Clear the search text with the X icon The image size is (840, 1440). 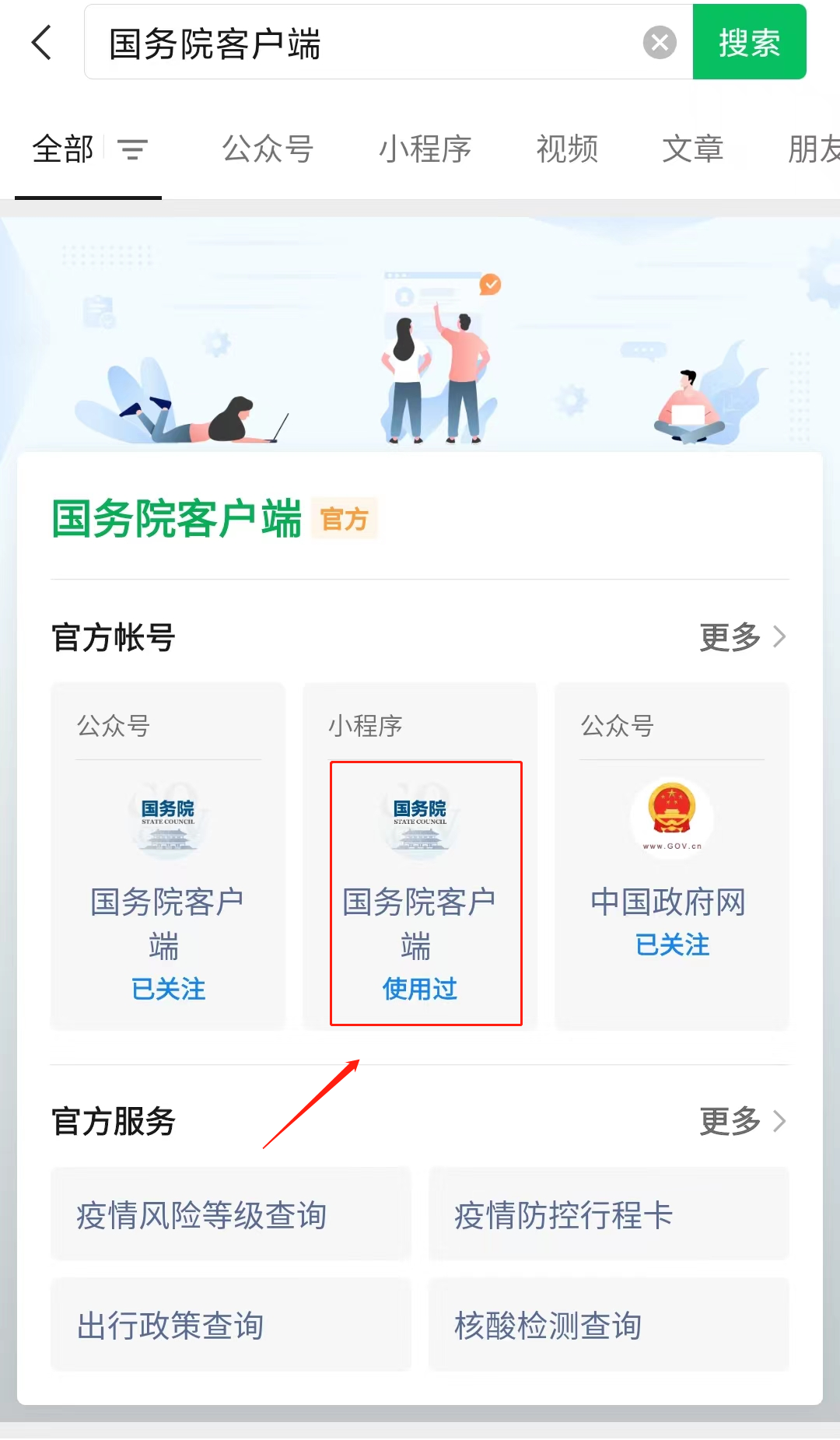[x=660, y=42]
